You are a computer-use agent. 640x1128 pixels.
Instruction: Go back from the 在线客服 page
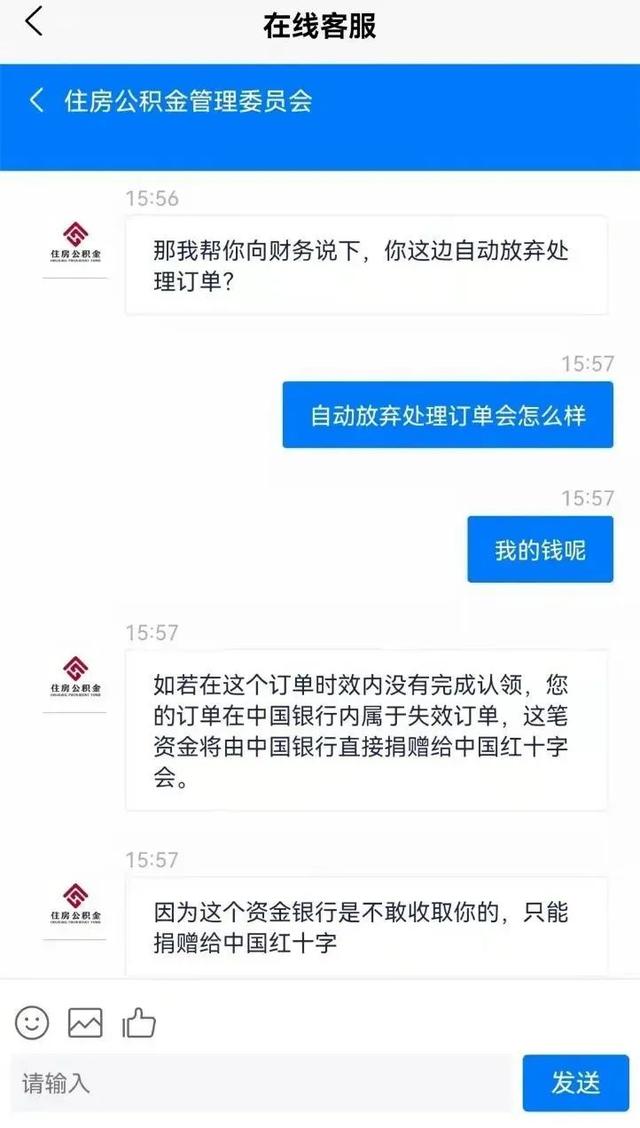point(34,22)
